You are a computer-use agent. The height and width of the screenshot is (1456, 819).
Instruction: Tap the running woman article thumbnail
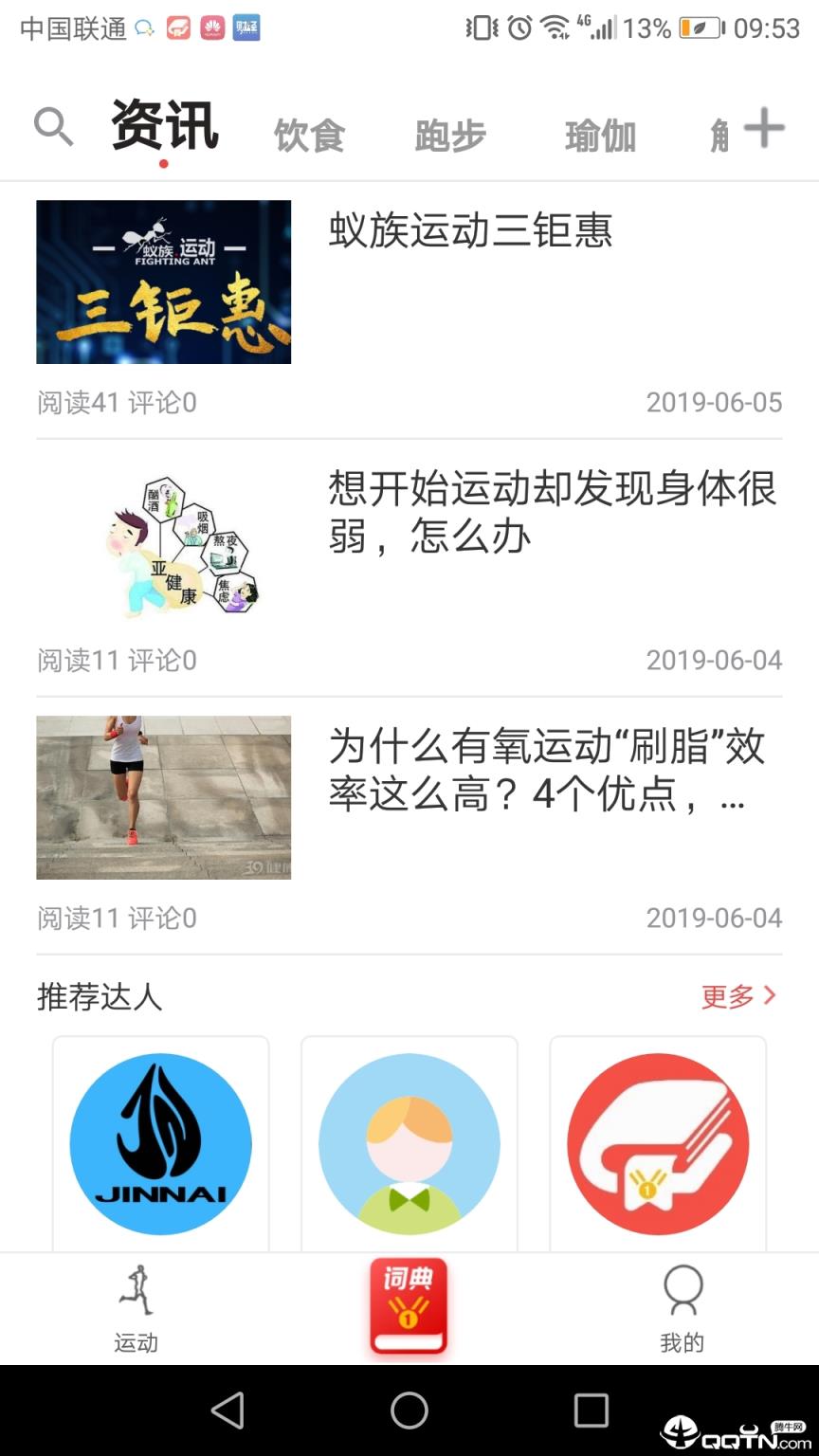pyautogui.click(x=163, y=797)
